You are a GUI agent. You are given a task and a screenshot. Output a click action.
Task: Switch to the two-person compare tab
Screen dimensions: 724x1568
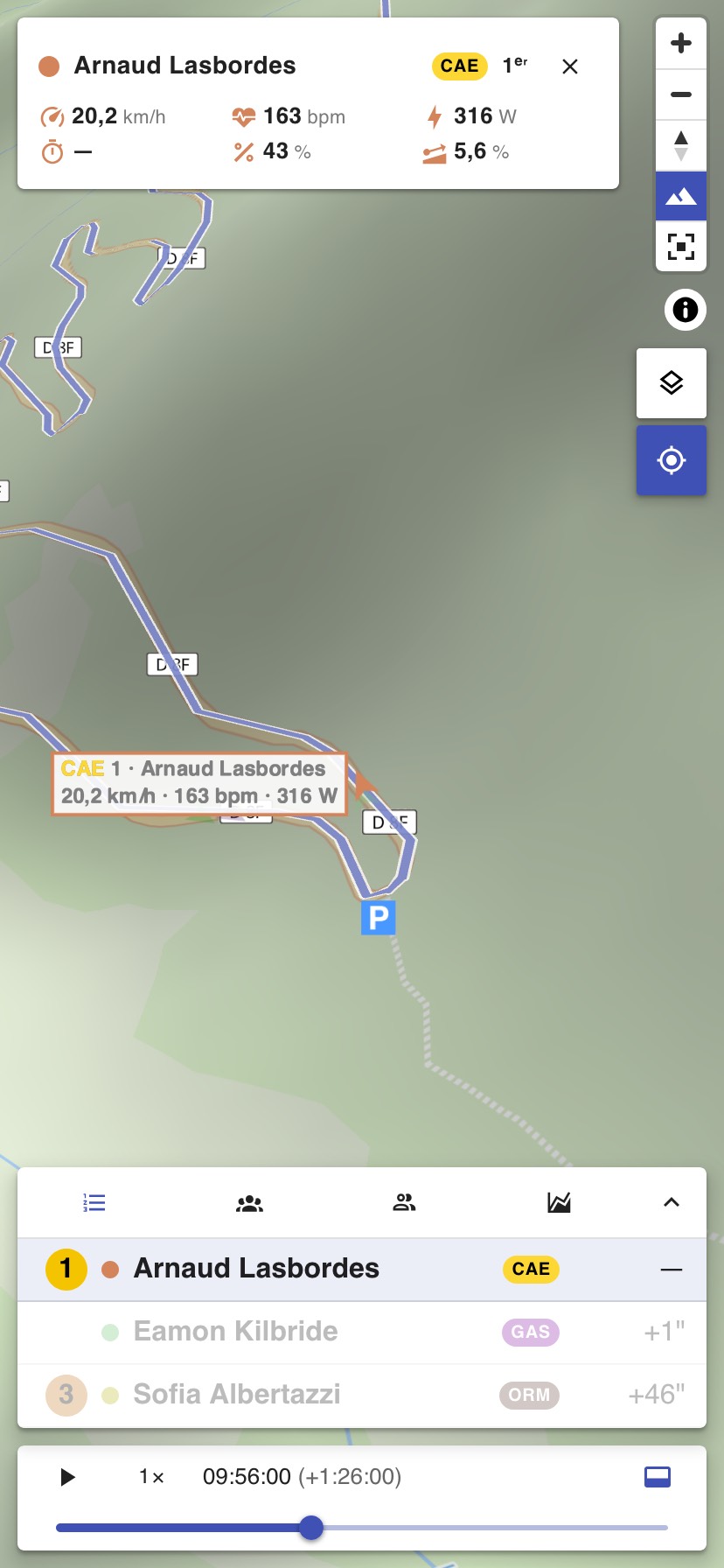404,1203
